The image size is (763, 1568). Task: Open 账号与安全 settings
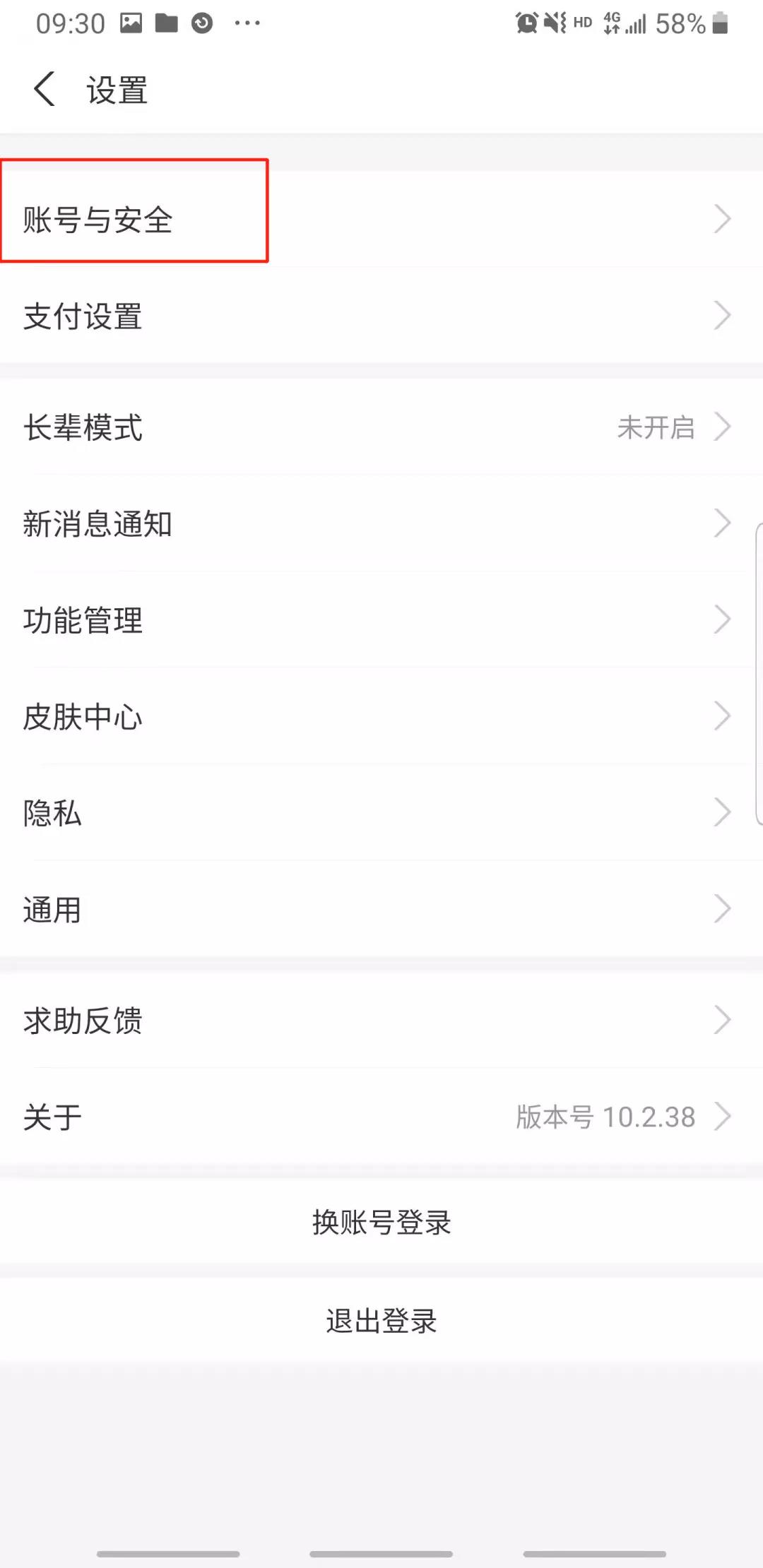[x=381, y=219]
